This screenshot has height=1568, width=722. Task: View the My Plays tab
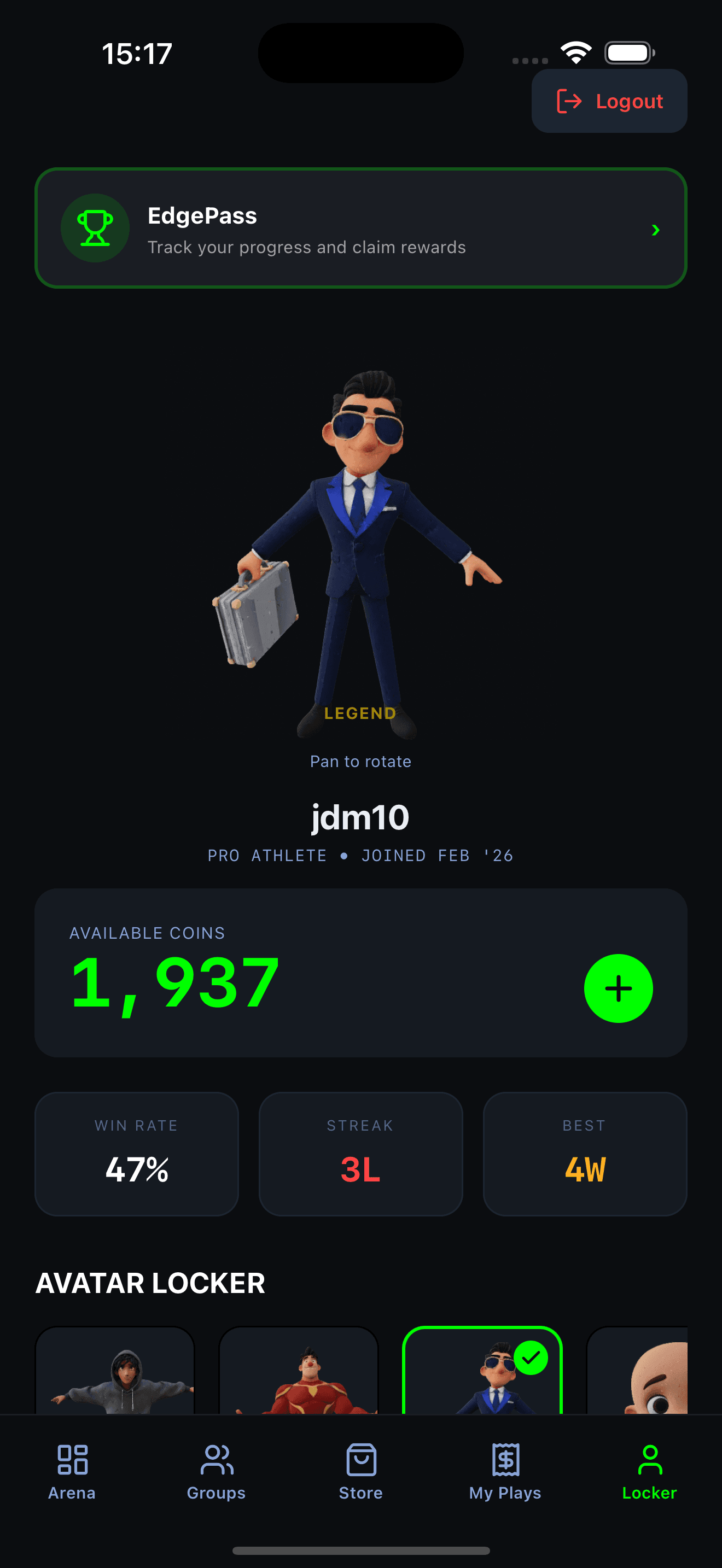click(x=505, y=1471)
